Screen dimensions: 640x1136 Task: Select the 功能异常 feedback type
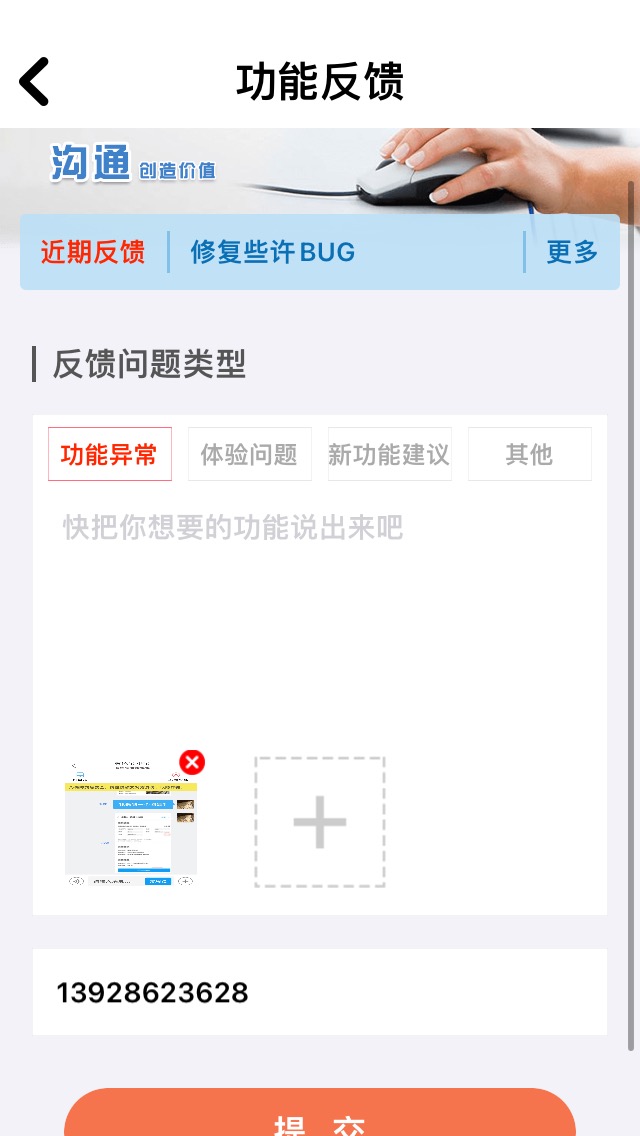coord(109,454)
